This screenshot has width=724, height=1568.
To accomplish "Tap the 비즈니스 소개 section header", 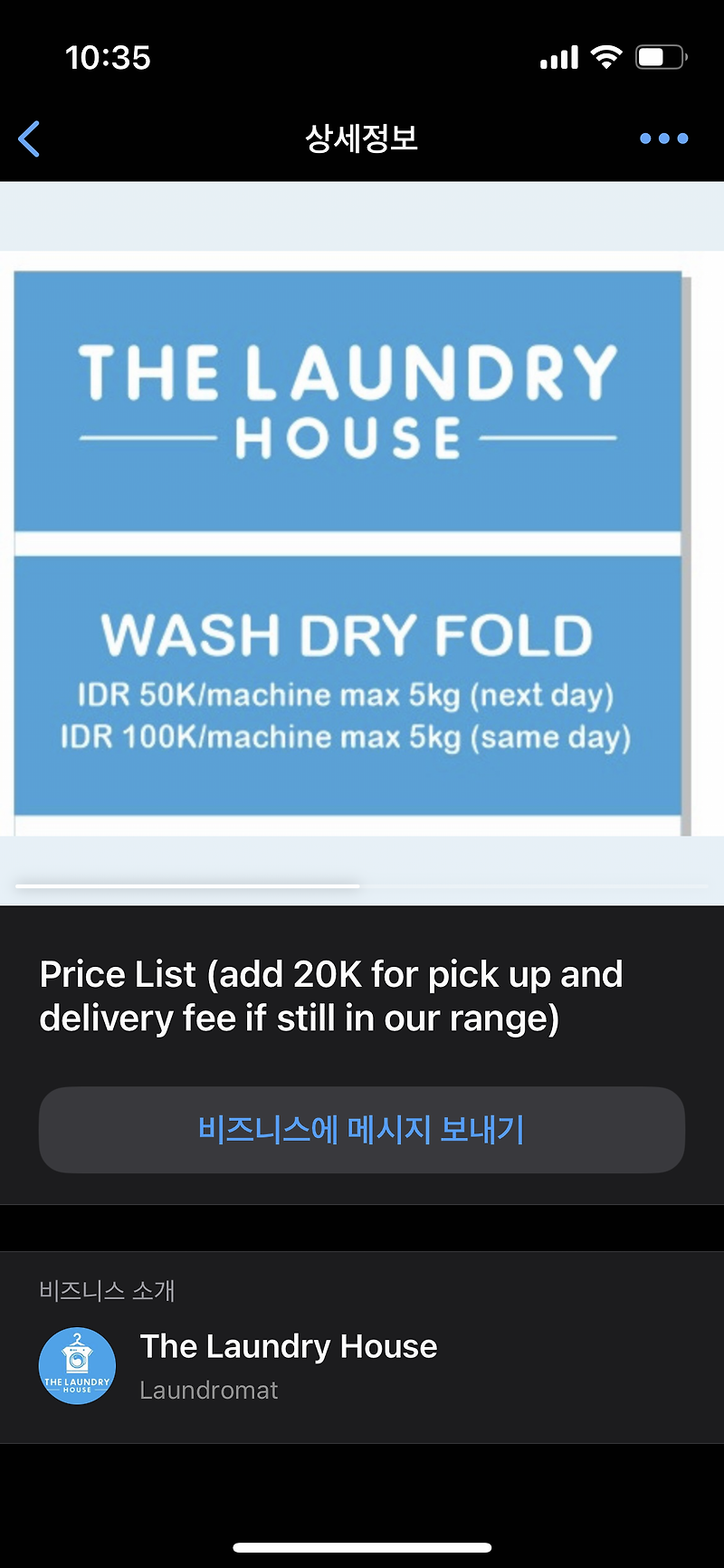I will pyautogui.click(x=109, y=1291).
